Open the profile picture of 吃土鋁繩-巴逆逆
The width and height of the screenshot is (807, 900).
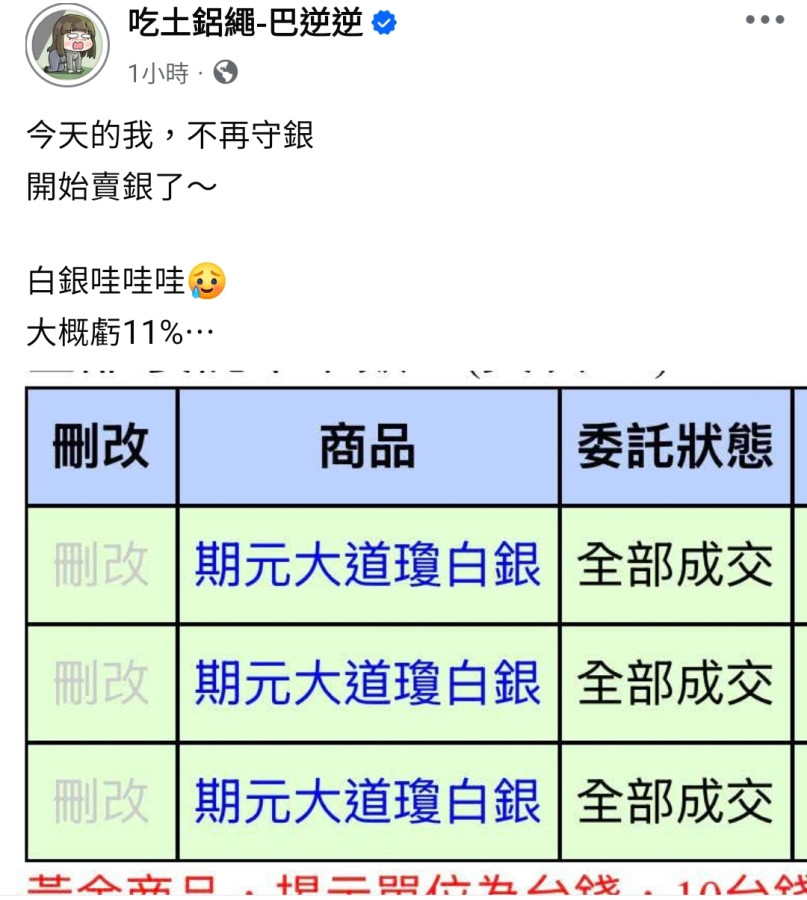(x=67, y=44)
